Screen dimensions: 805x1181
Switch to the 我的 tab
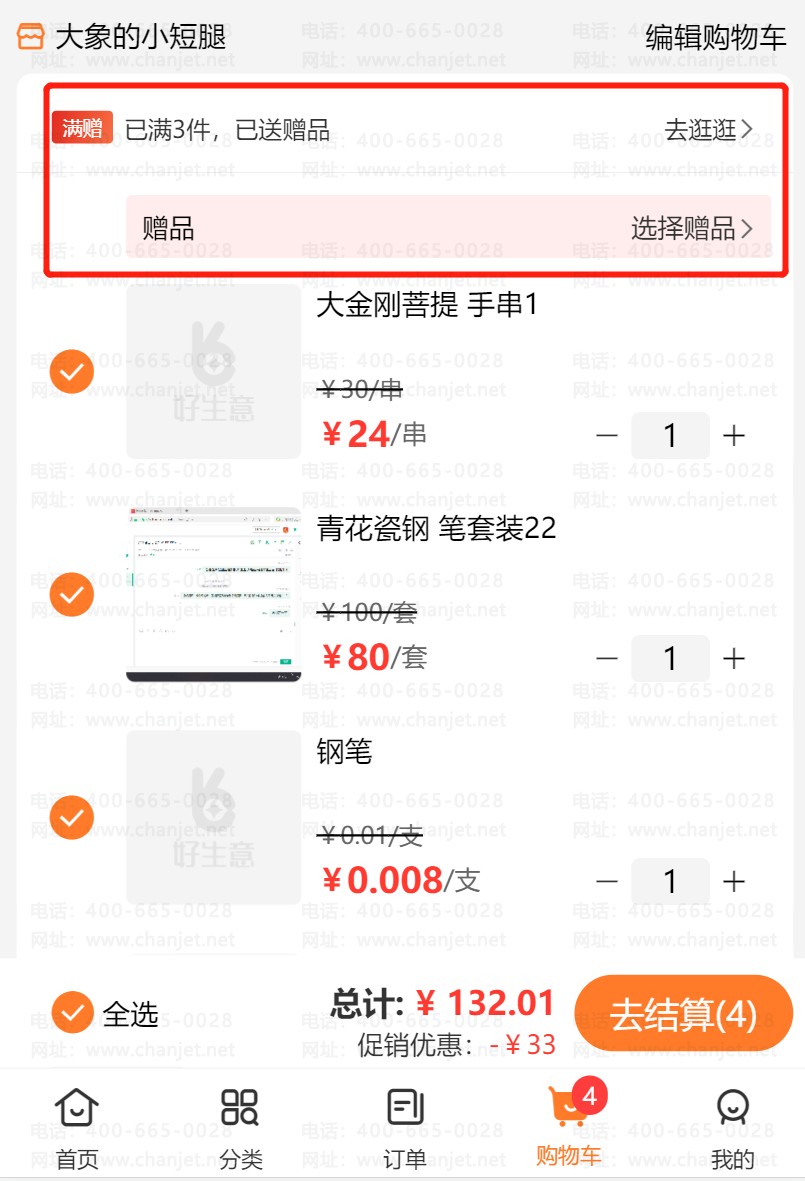coord(733,1130)
